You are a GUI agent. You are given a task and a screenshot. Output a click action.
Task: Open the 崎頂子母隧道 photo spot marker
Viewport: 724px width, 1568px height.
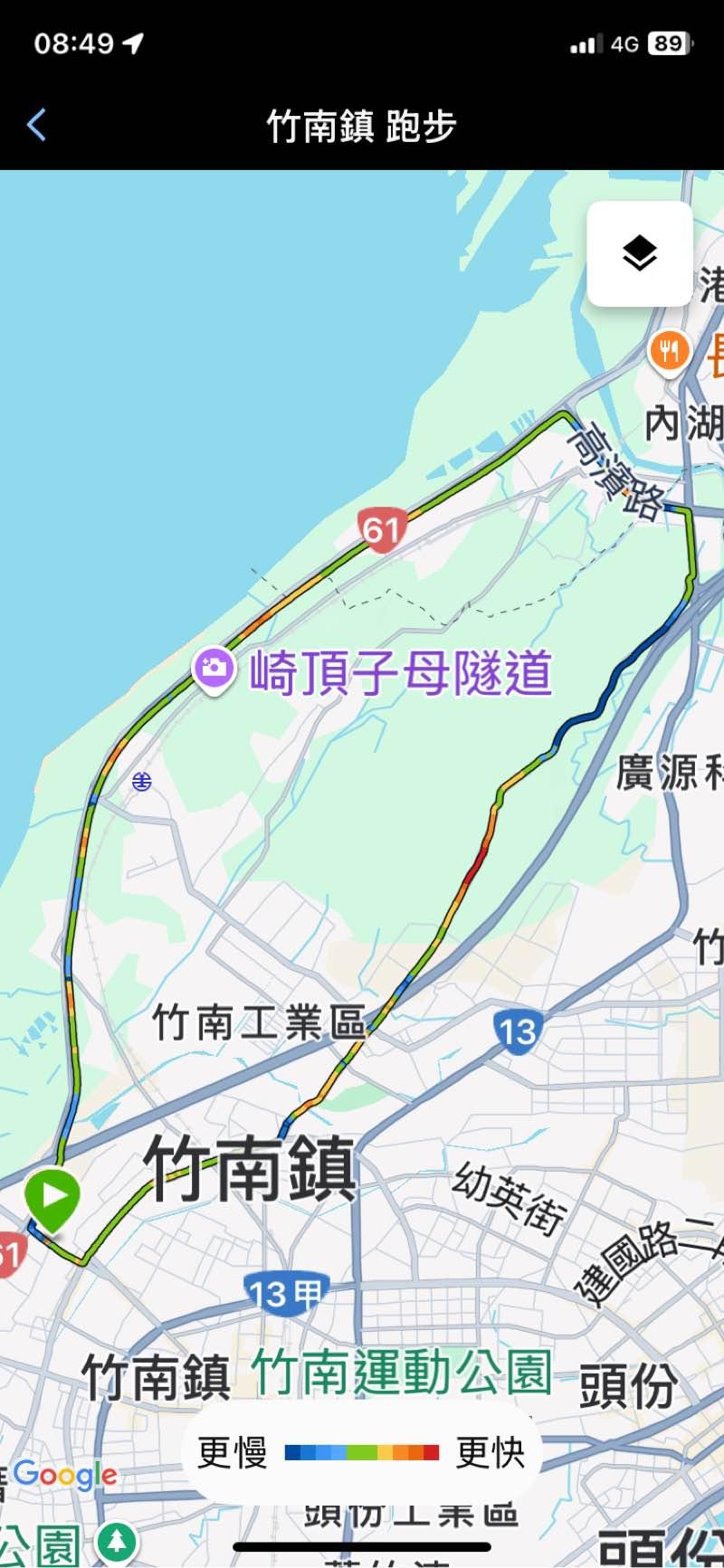[x=214, y=670]
